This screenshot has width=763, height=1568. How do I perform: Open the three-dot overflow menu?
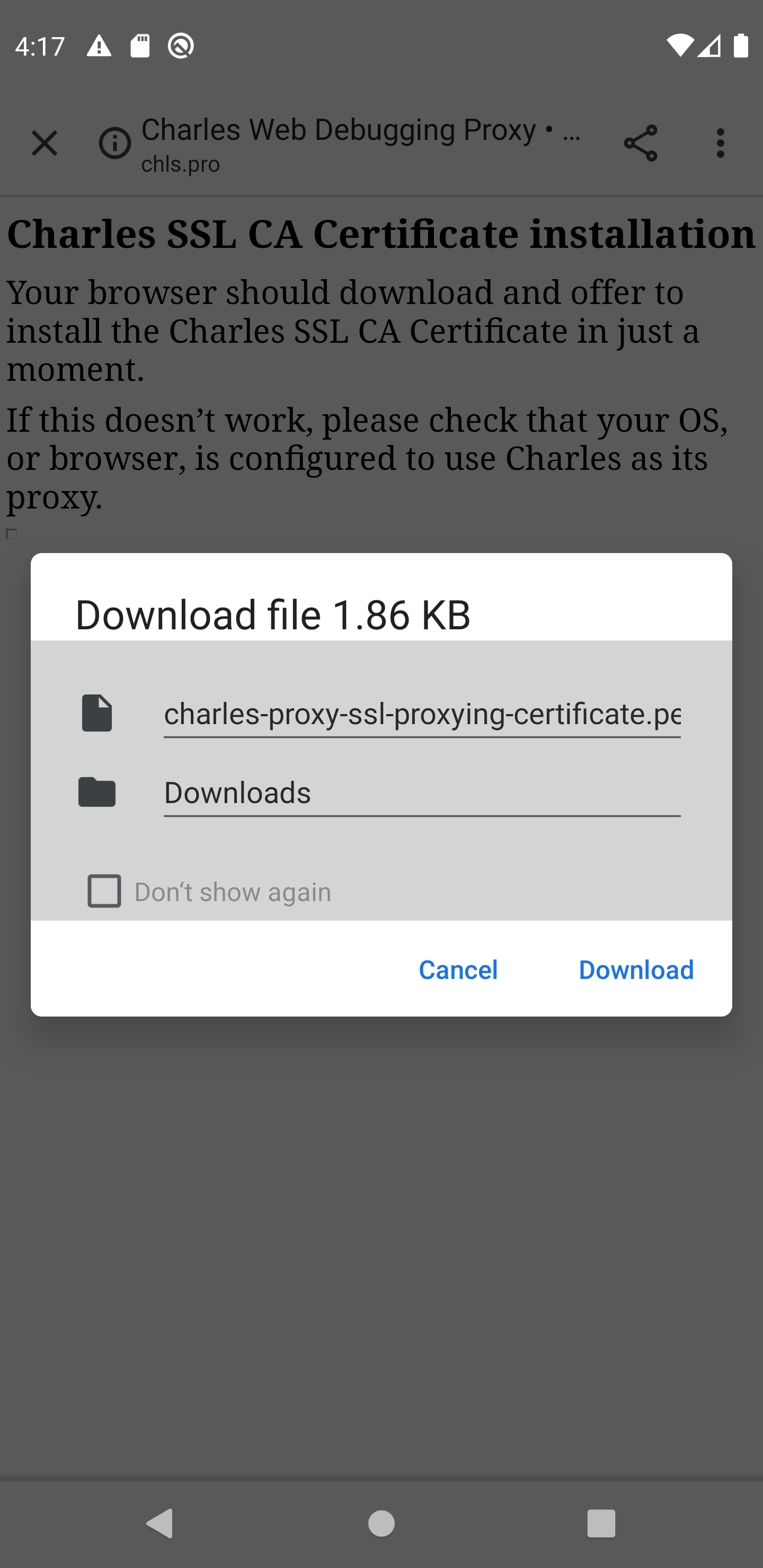tap(721, 144)
